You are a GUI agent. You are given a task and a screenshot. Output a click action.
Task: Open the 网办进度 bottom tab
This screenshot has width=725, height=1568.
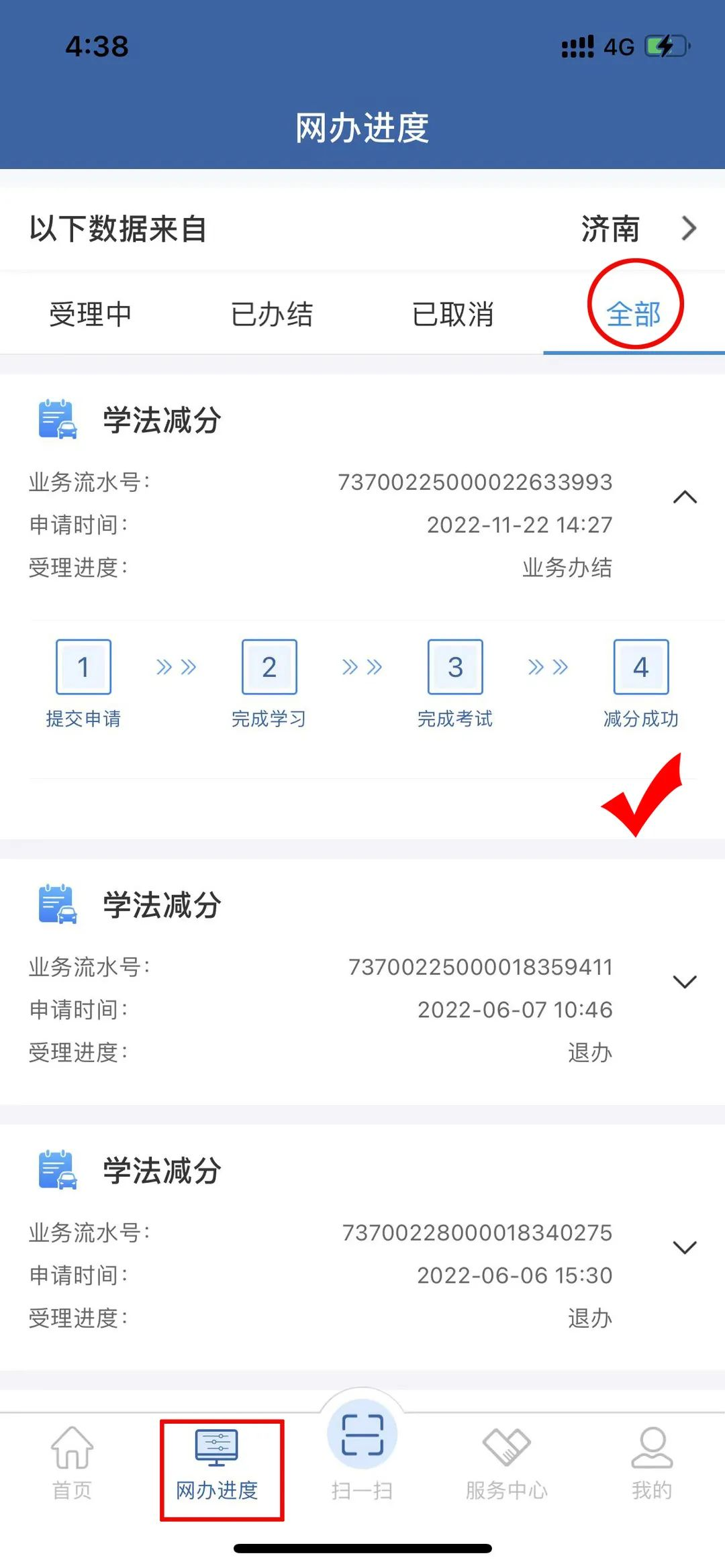(217, 1464)
